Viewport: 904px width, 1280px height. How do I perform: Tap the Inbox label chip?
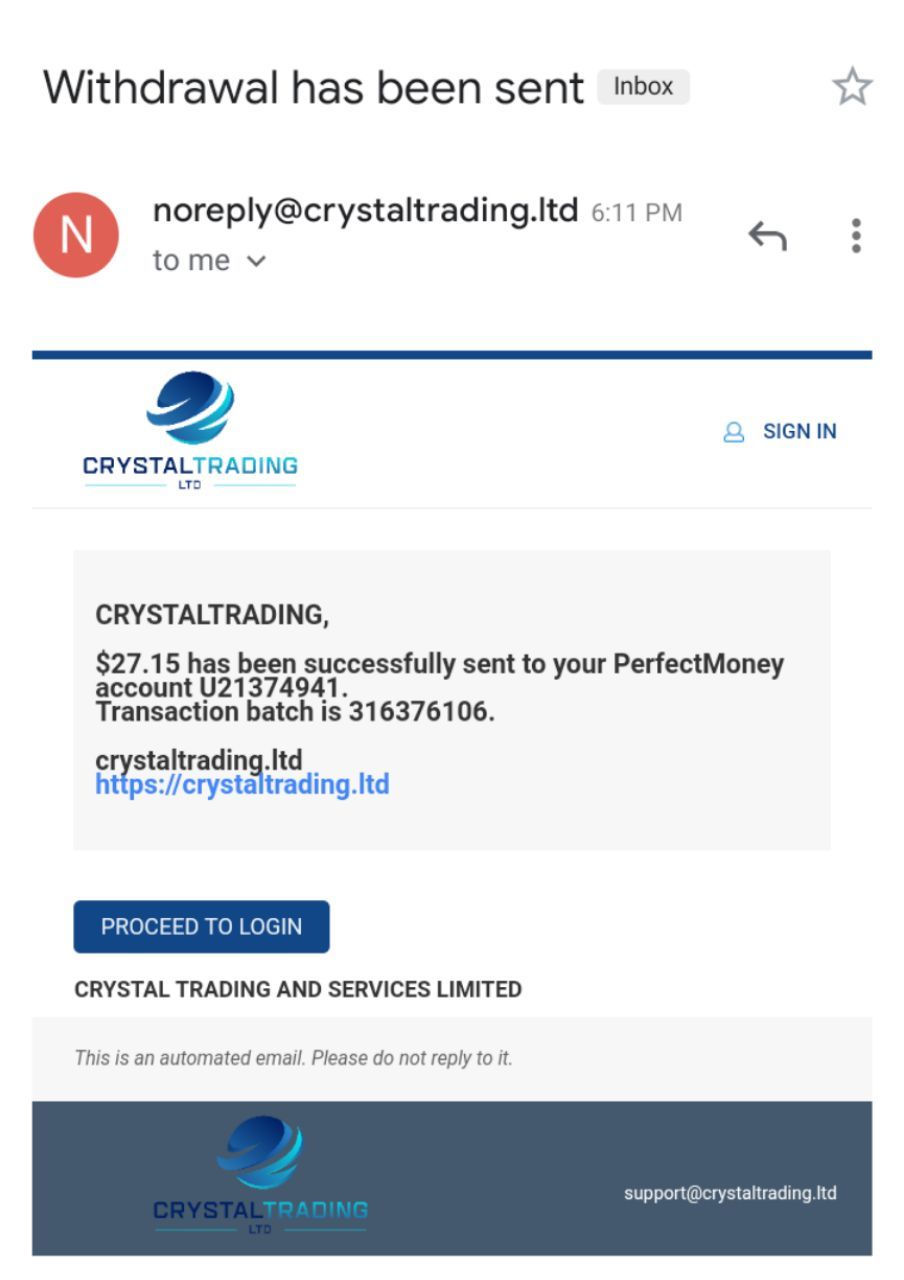tap(643, 87)
